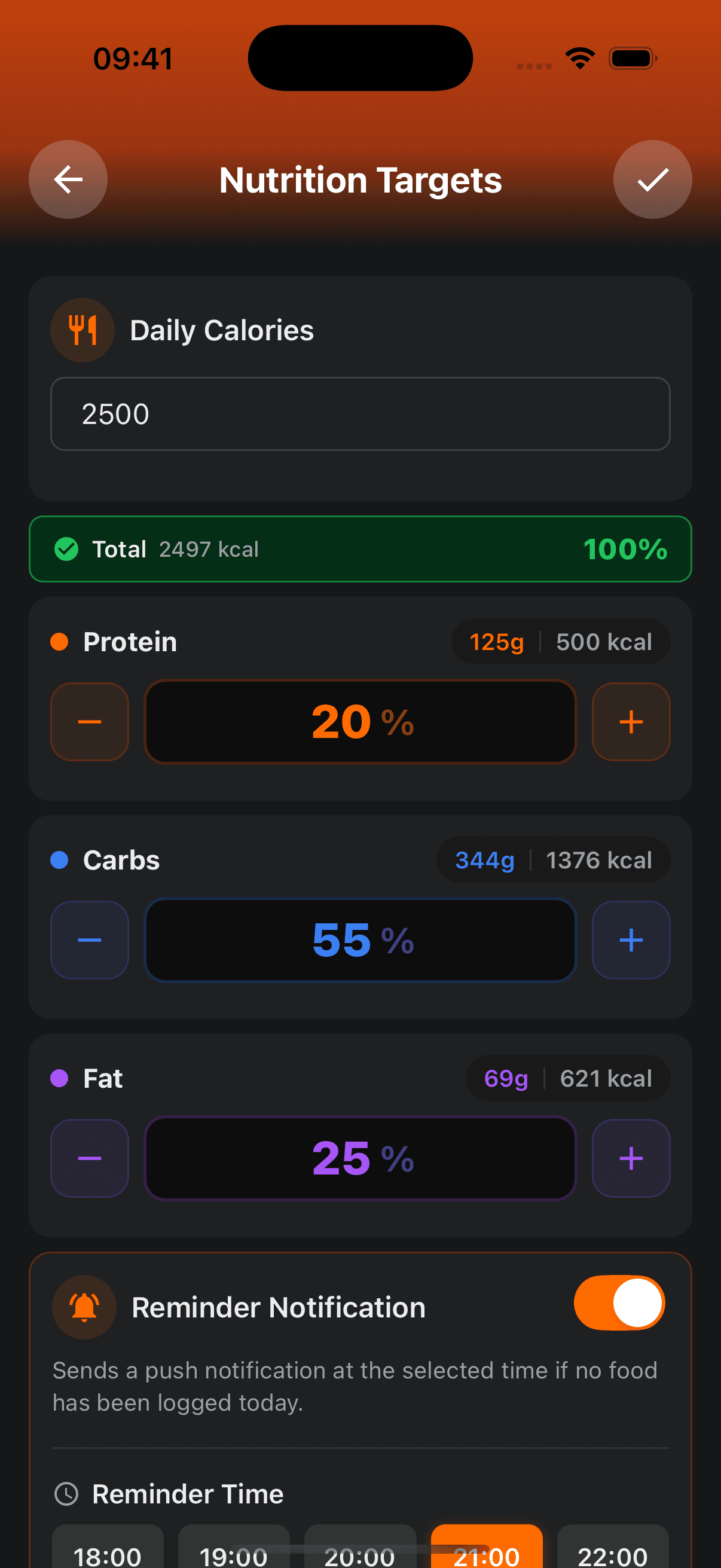Viewport: 721px width, 1568px height.
Task: Tap the 344g carbs badge
Action: tap(484, 859)
